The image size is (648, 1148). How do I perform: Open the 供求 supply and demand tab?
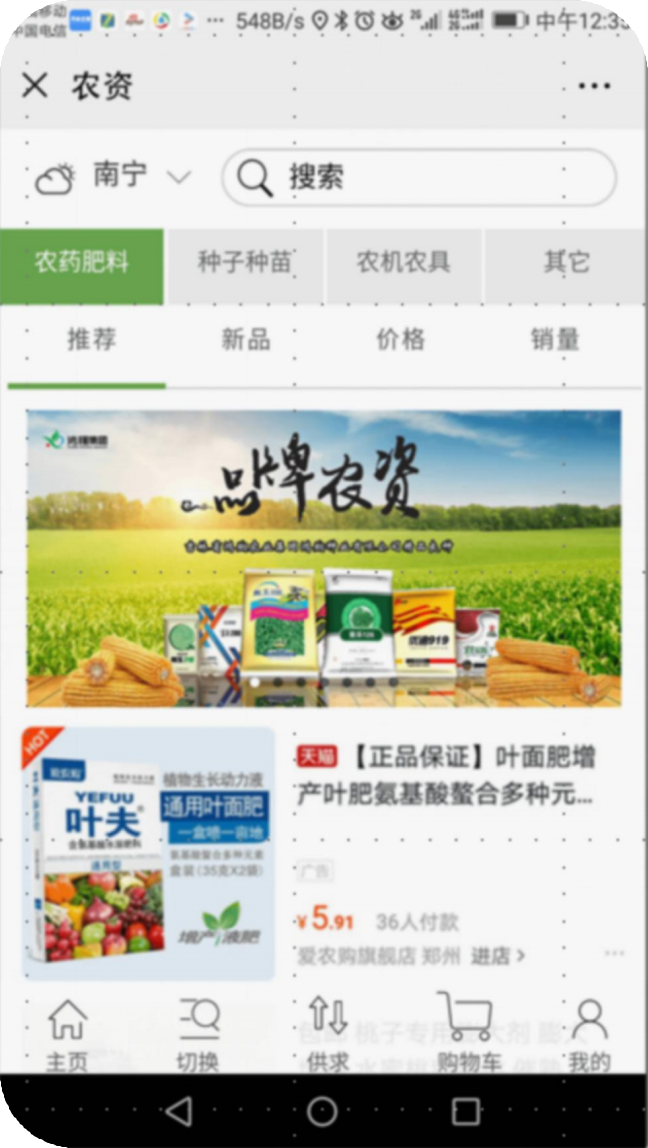click(328, 1035)
